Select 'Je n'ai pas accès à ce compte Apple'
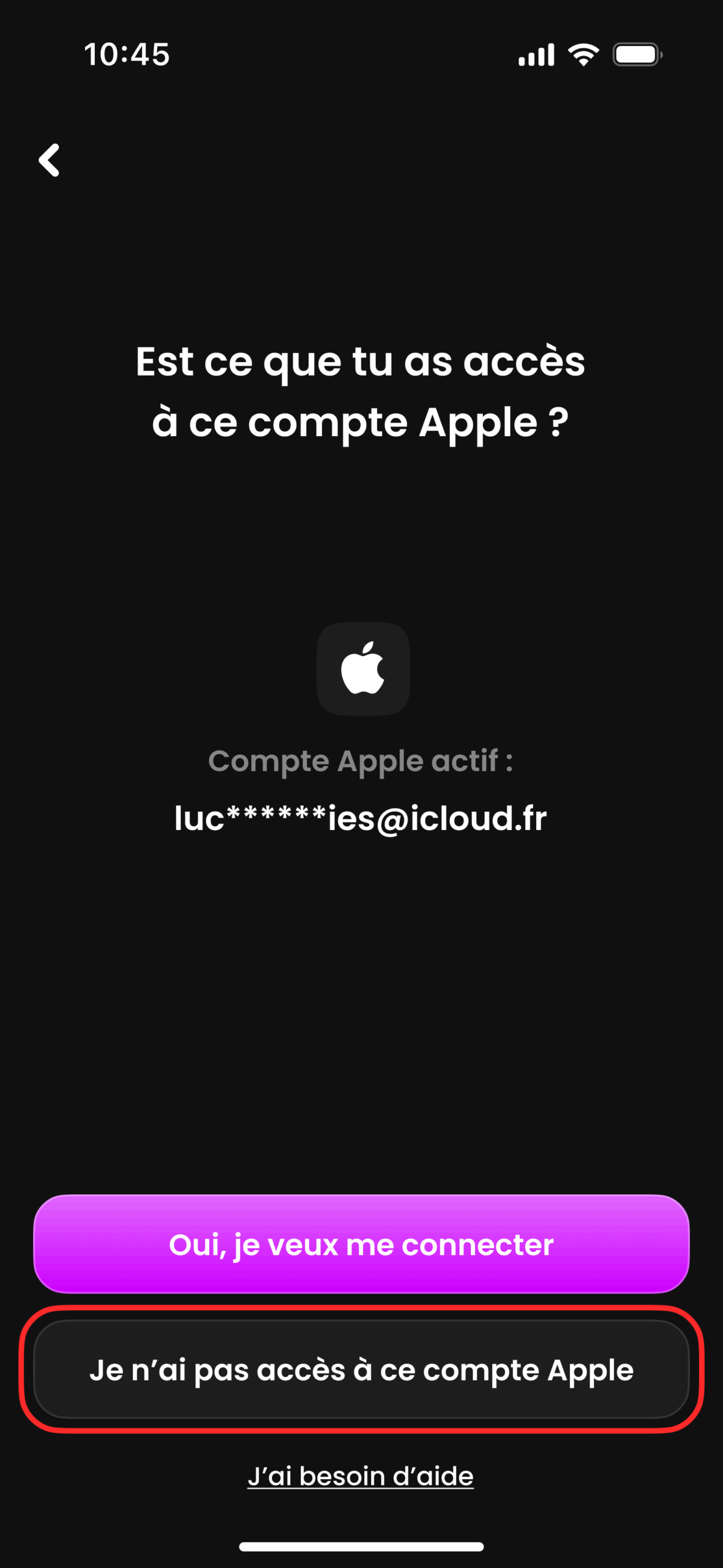The height and width of the screenshot is (1568, 723). pos(361,1370)
